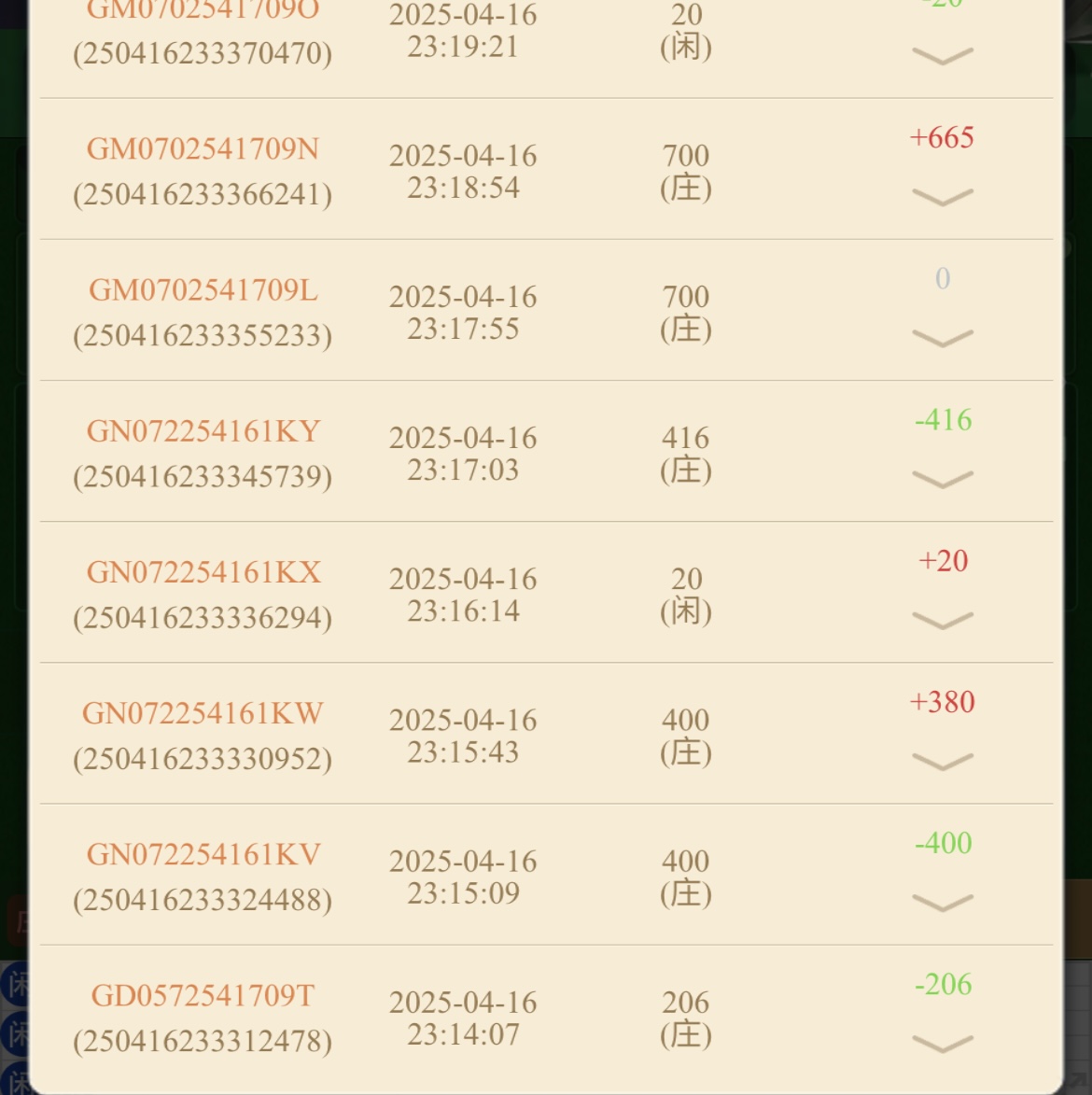The width and height of the screenshot is (1092, 1095).
Task: Expand the GD0572541709T record
Action: pos(942,1043)
